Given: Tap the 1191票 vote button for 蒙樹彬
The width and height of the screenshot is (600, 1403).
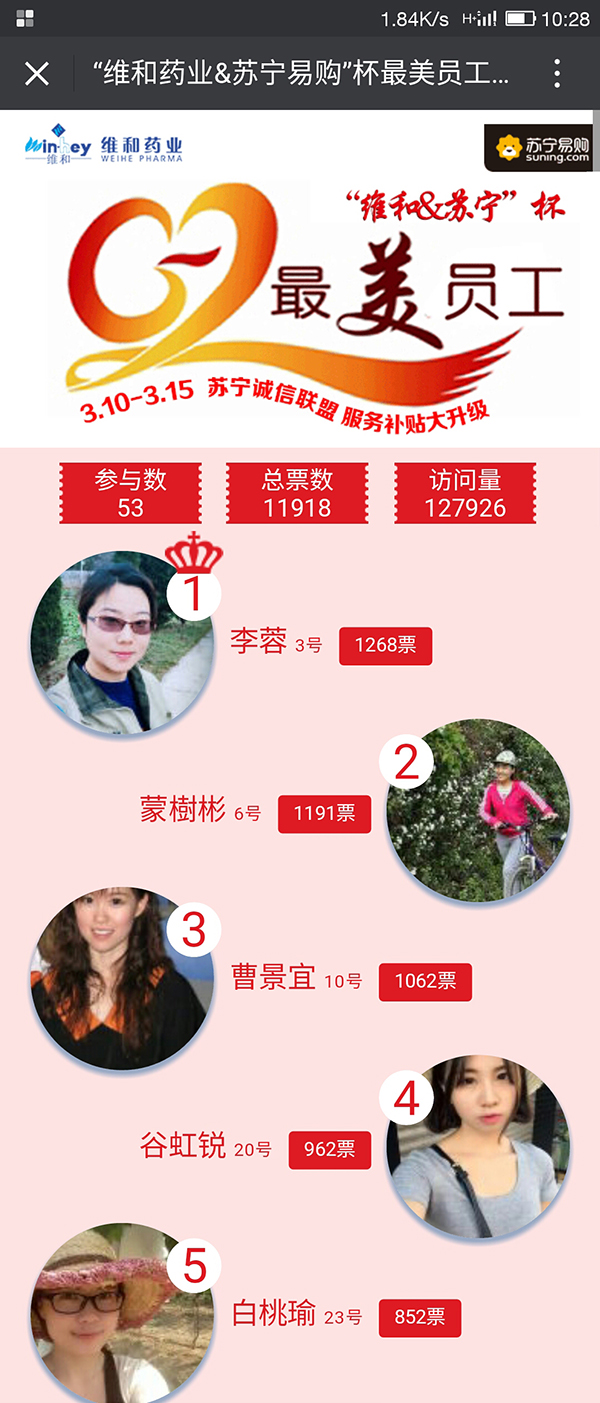Looking at the screenshot, I should point(324,814).
